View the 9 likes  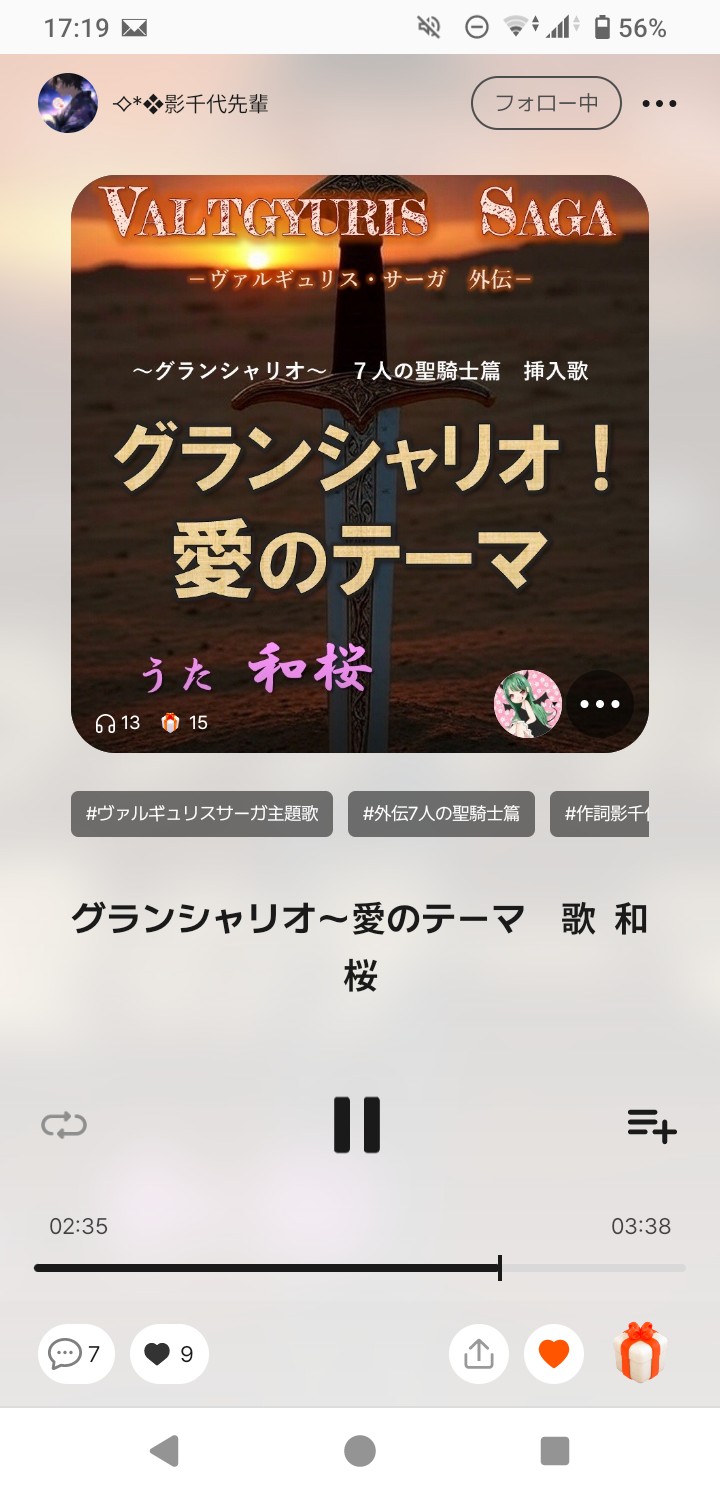pos(169,1354)
